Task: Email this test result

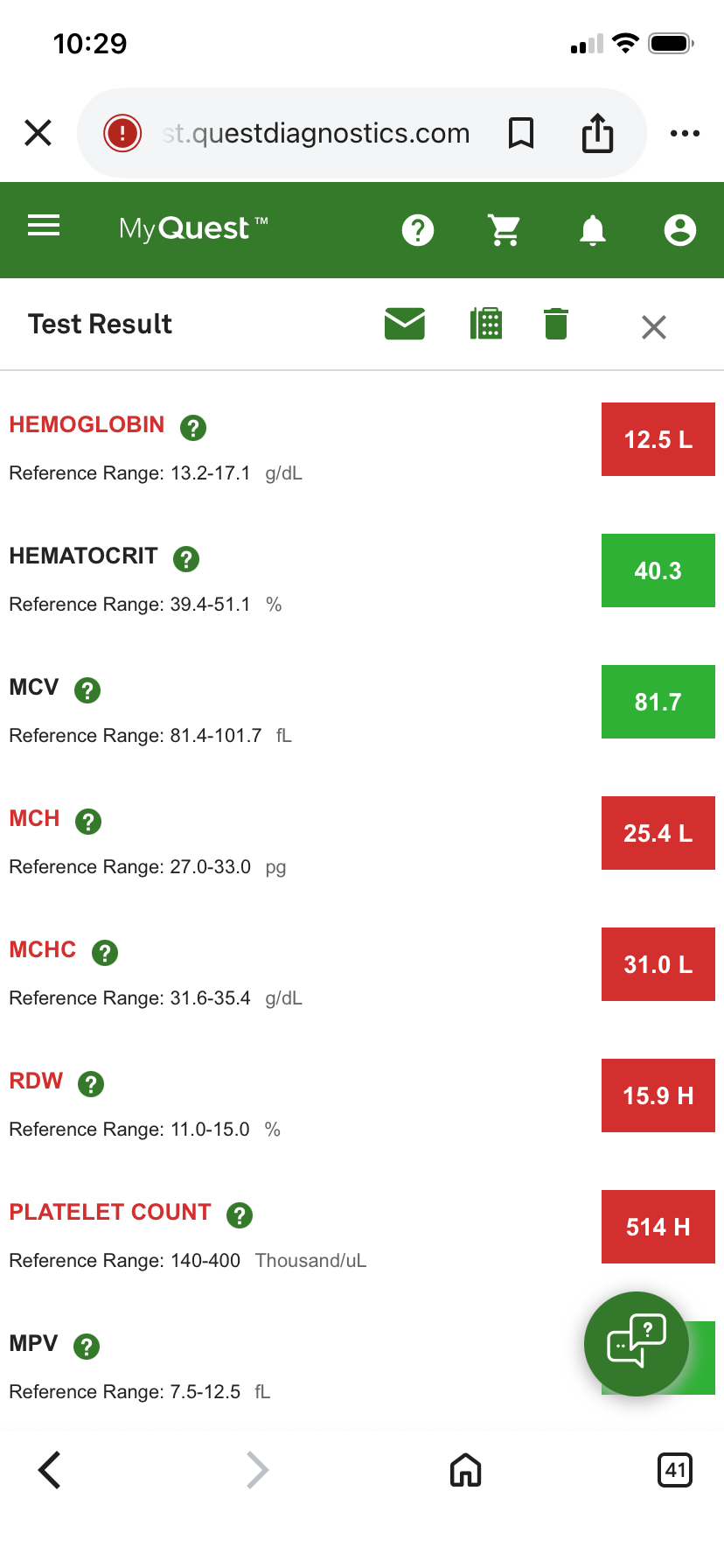Action: [405, 324]
